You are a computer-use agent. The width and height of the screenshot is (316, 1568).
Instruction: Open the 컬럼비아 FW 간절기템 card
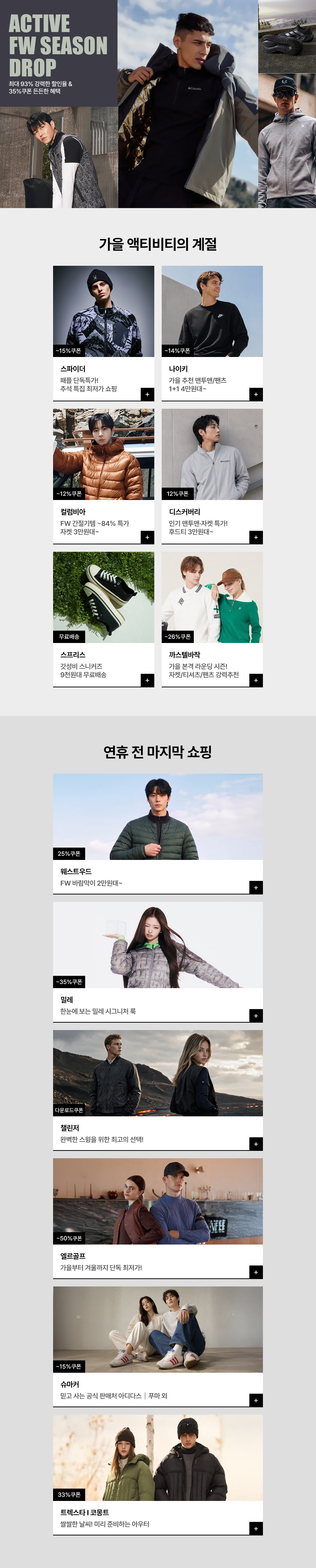click(103, 476)
